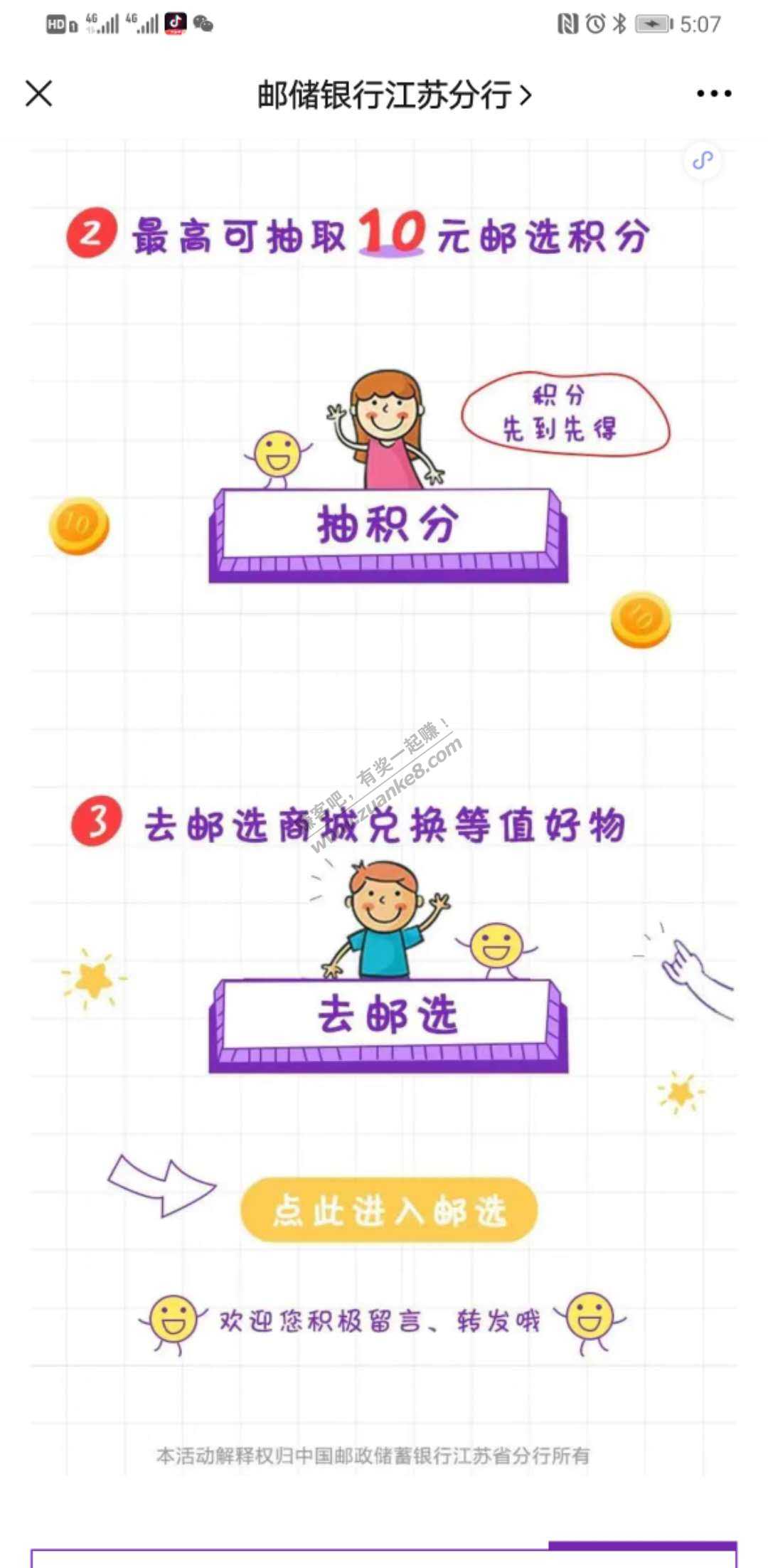768x1568 pixels.
Task: Open the 邮储银行江苏分行 account title
Action: pos(393,95)
